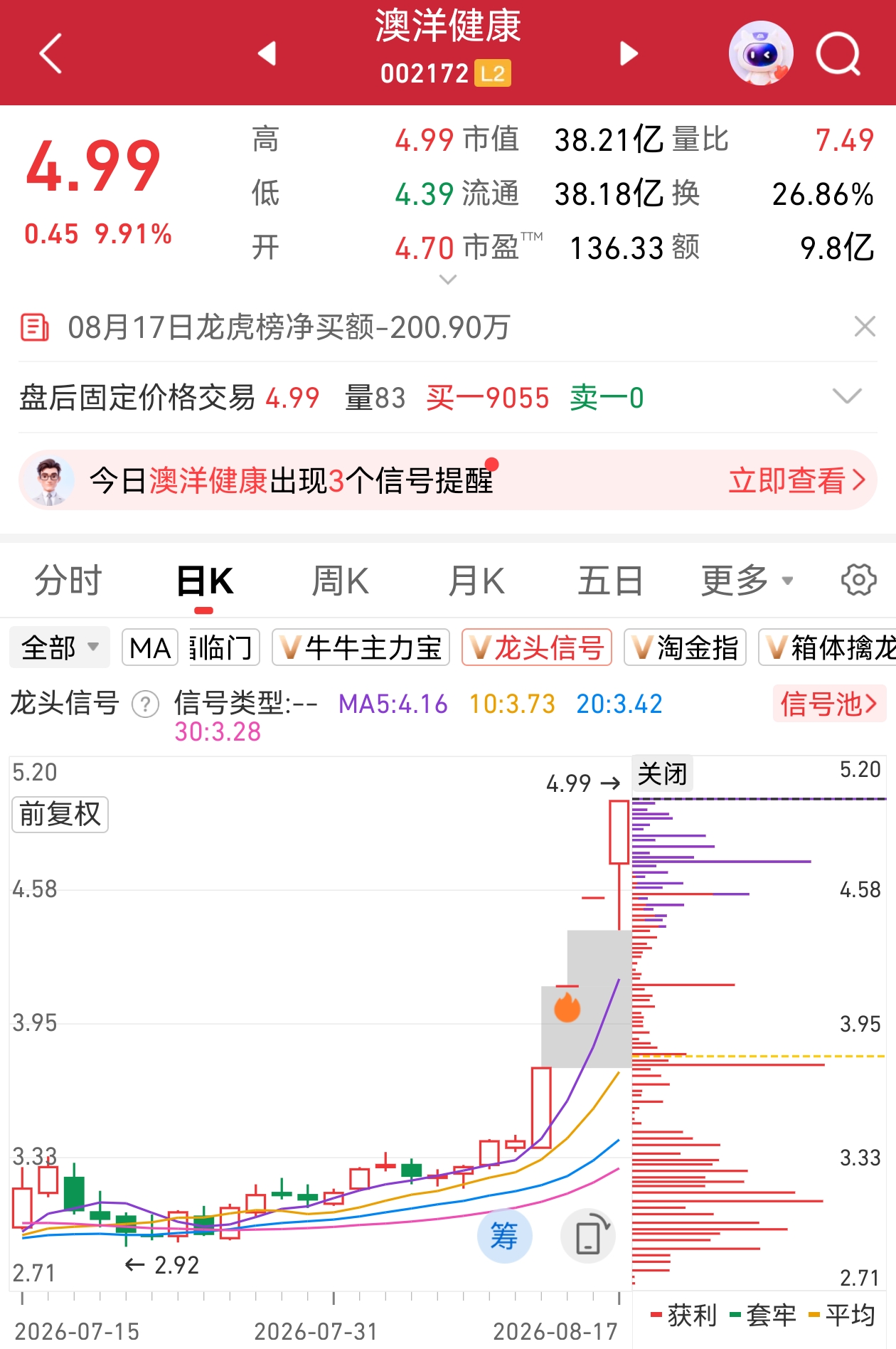Open the robot assistant avatar
The width and height of the screenshot is (896, 1349).
[x=761, y=53]
